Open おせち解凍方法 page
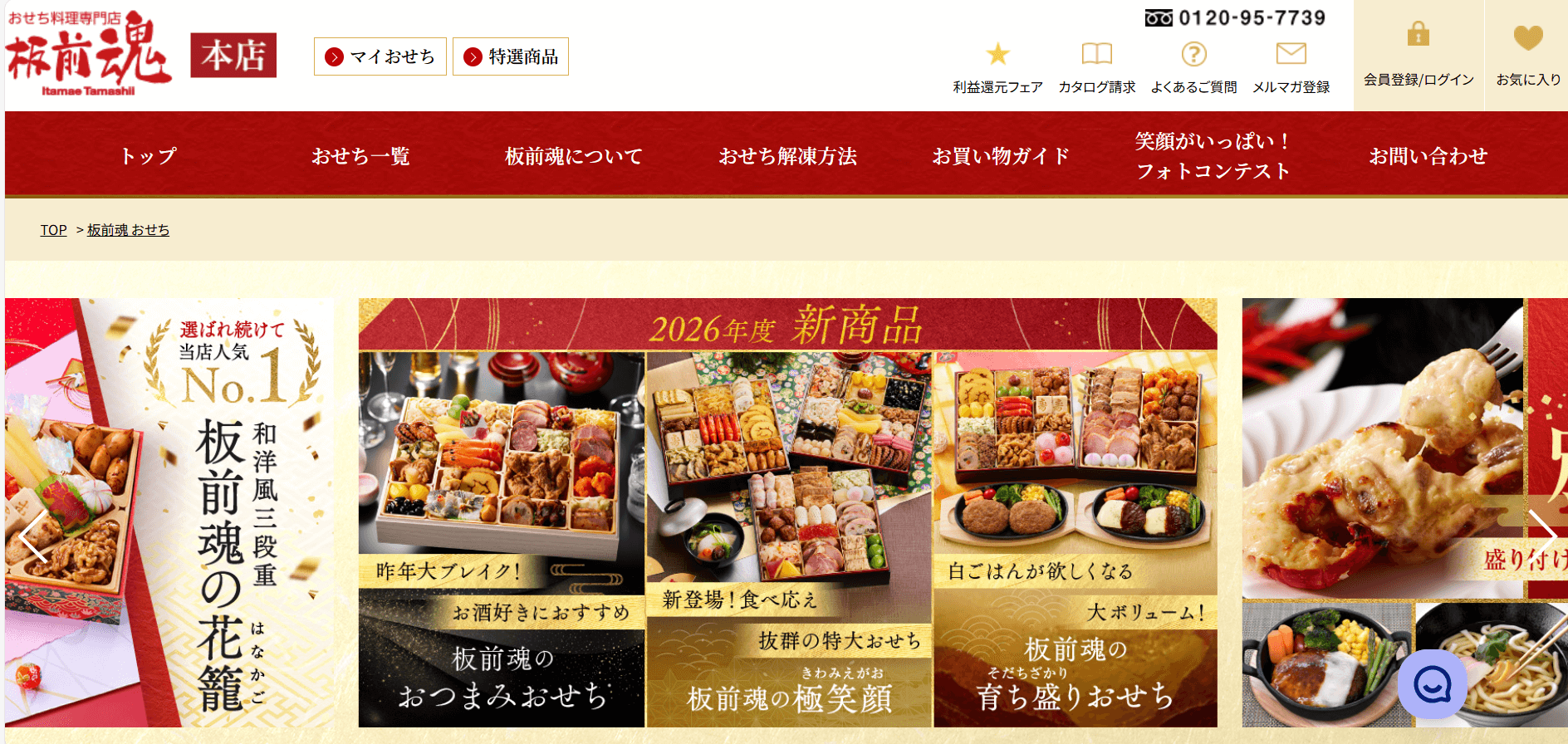This screenshot has width=1568, height=744. [x=787, y=156]
